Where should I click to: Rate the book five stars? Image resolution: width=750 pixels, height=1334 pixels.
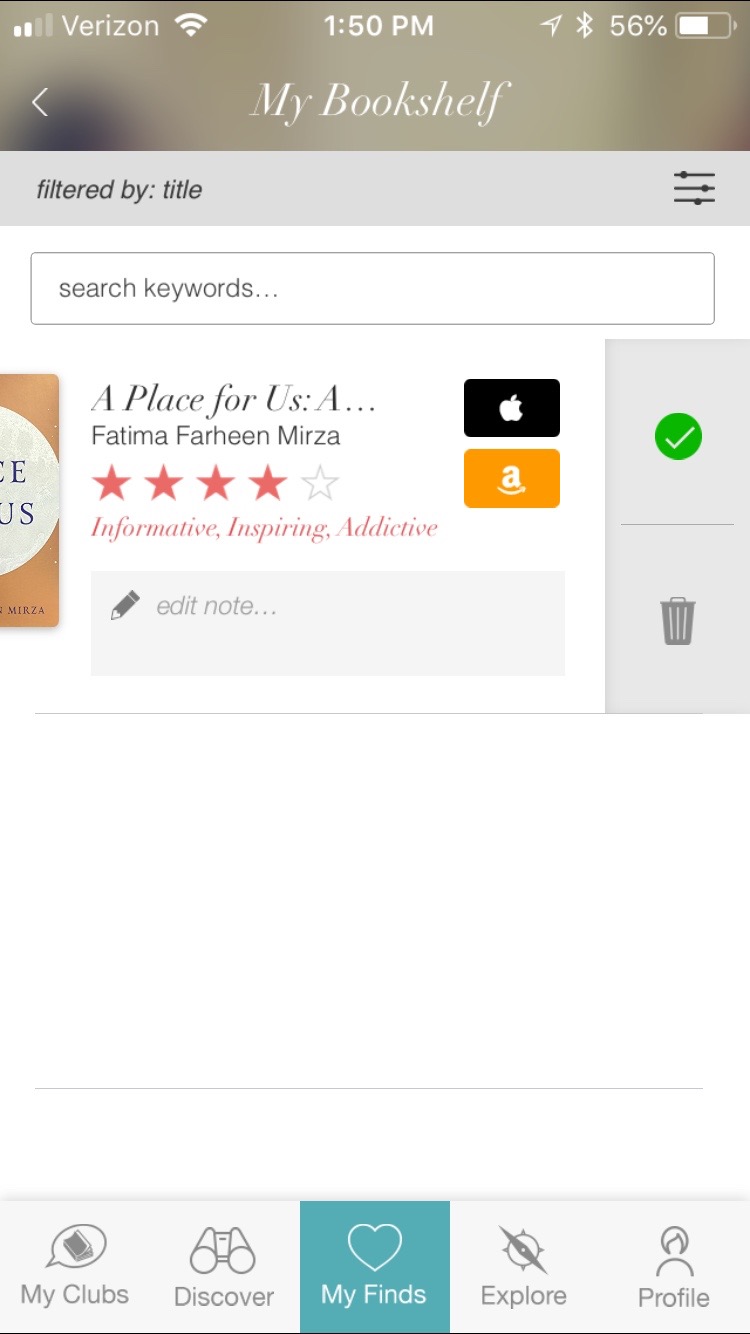pyautogui.click(x=320, y=485)
